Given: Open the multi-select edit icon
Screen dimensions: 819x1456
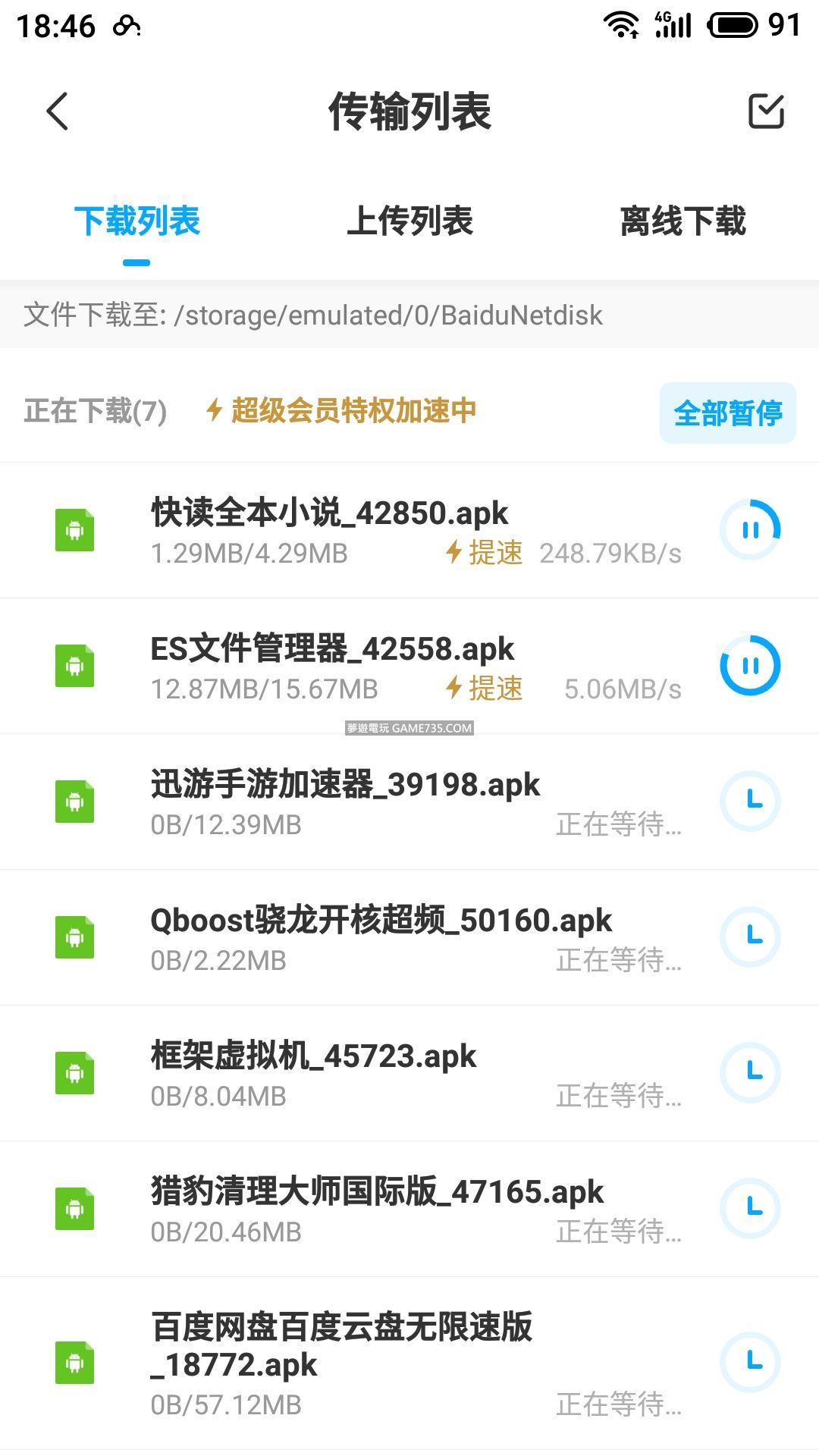Looking at the screenshot, I should (766, 111).
